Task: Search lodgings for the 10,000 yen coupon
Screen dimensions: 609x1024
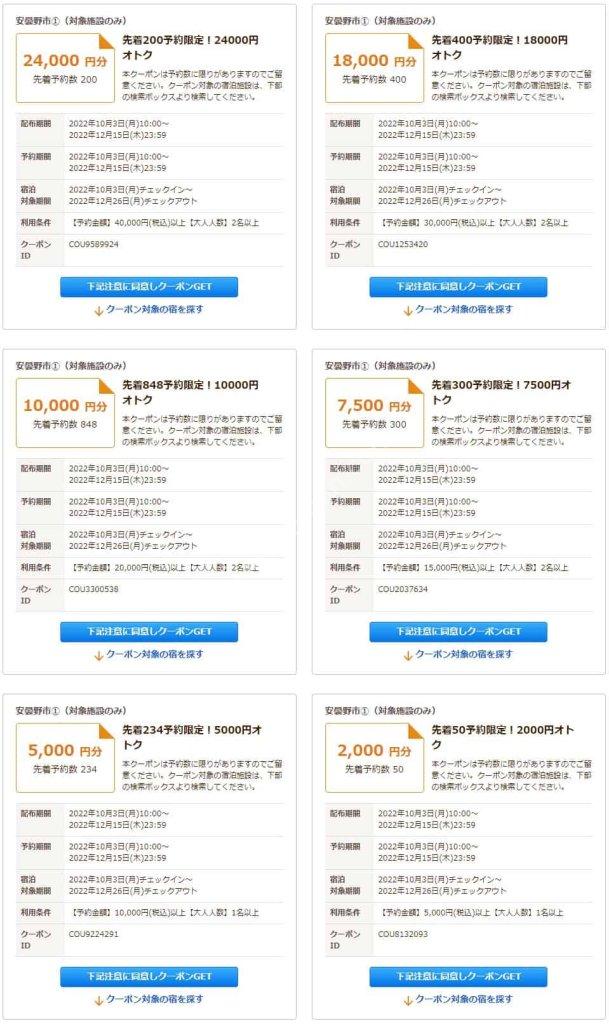Action: [149, 654]
